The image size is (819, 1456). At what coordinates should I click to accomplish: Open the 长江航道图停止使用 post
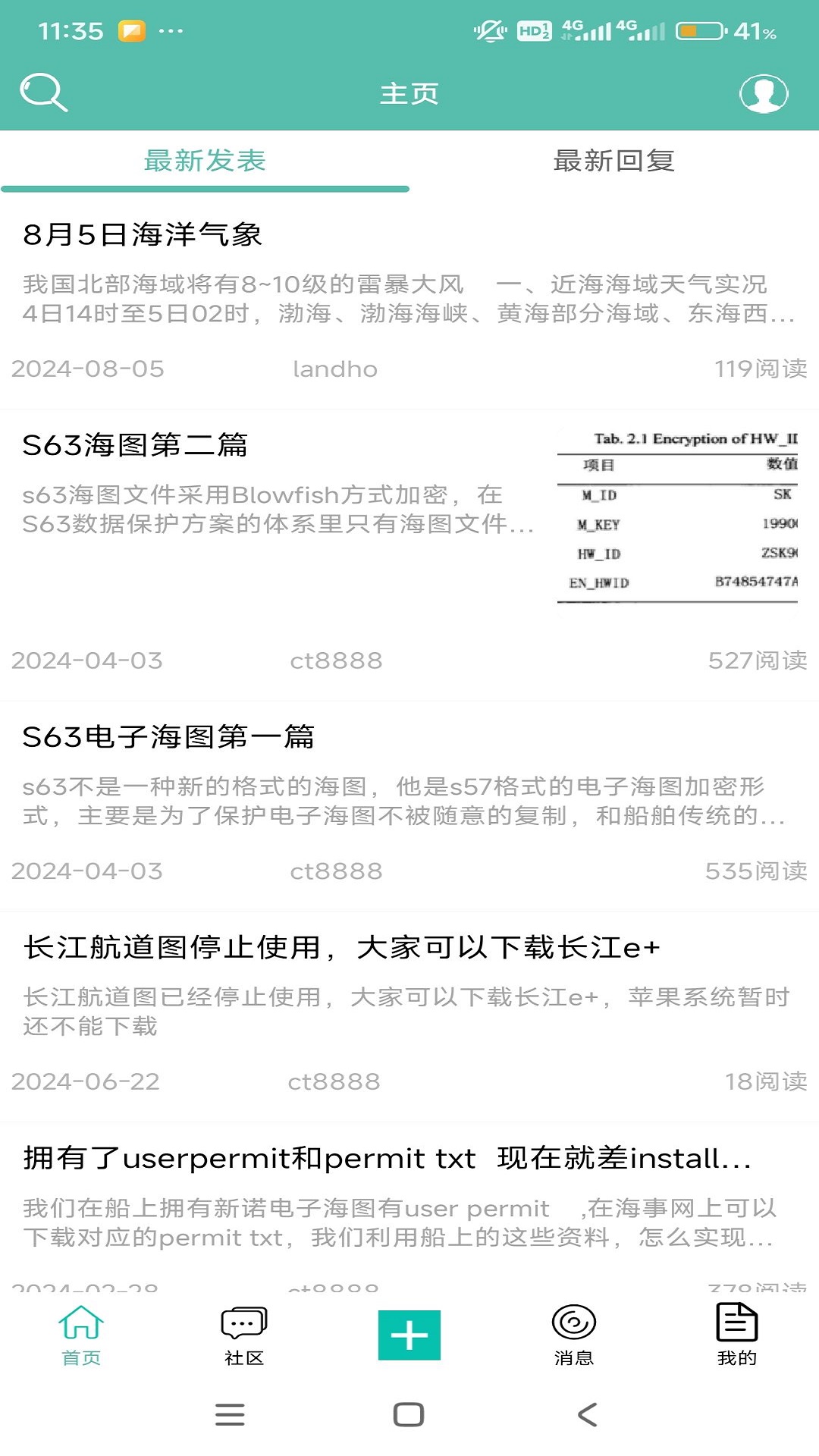tap(341, 947)
